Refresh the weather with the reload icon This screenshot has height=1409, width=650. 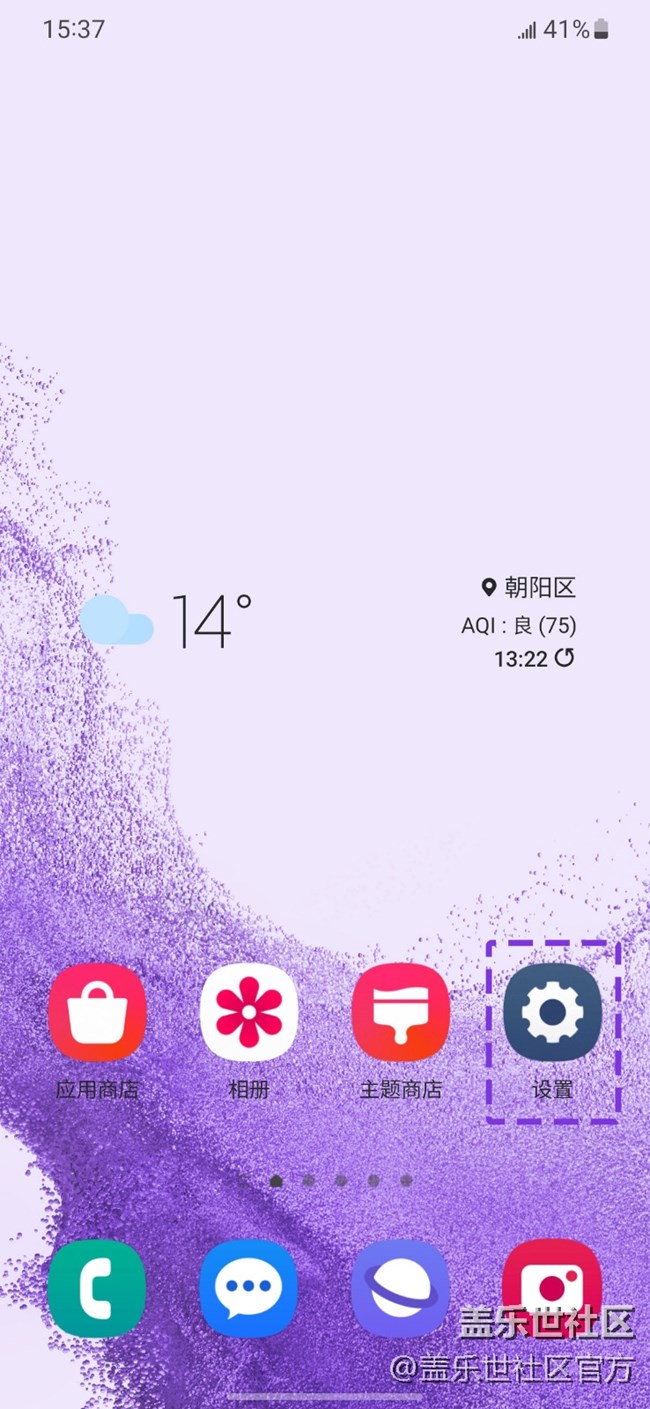tap(565, 658)
